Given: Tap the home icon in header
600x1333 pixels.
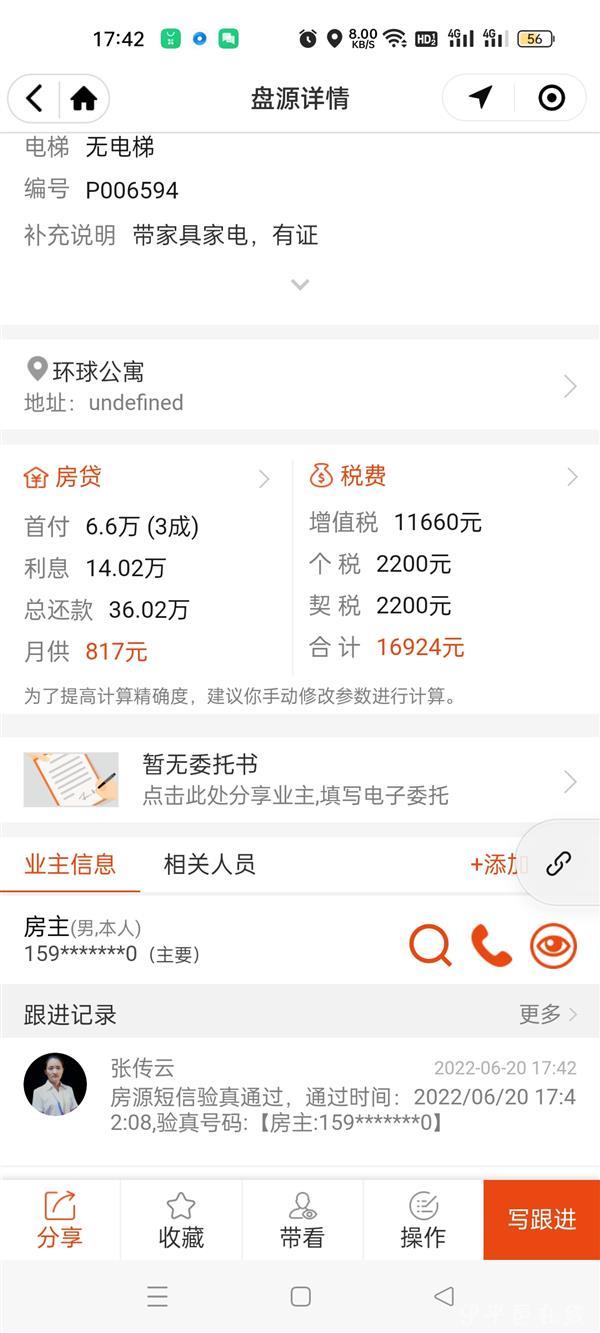Looking at the screenshot, I should [84, 98].
